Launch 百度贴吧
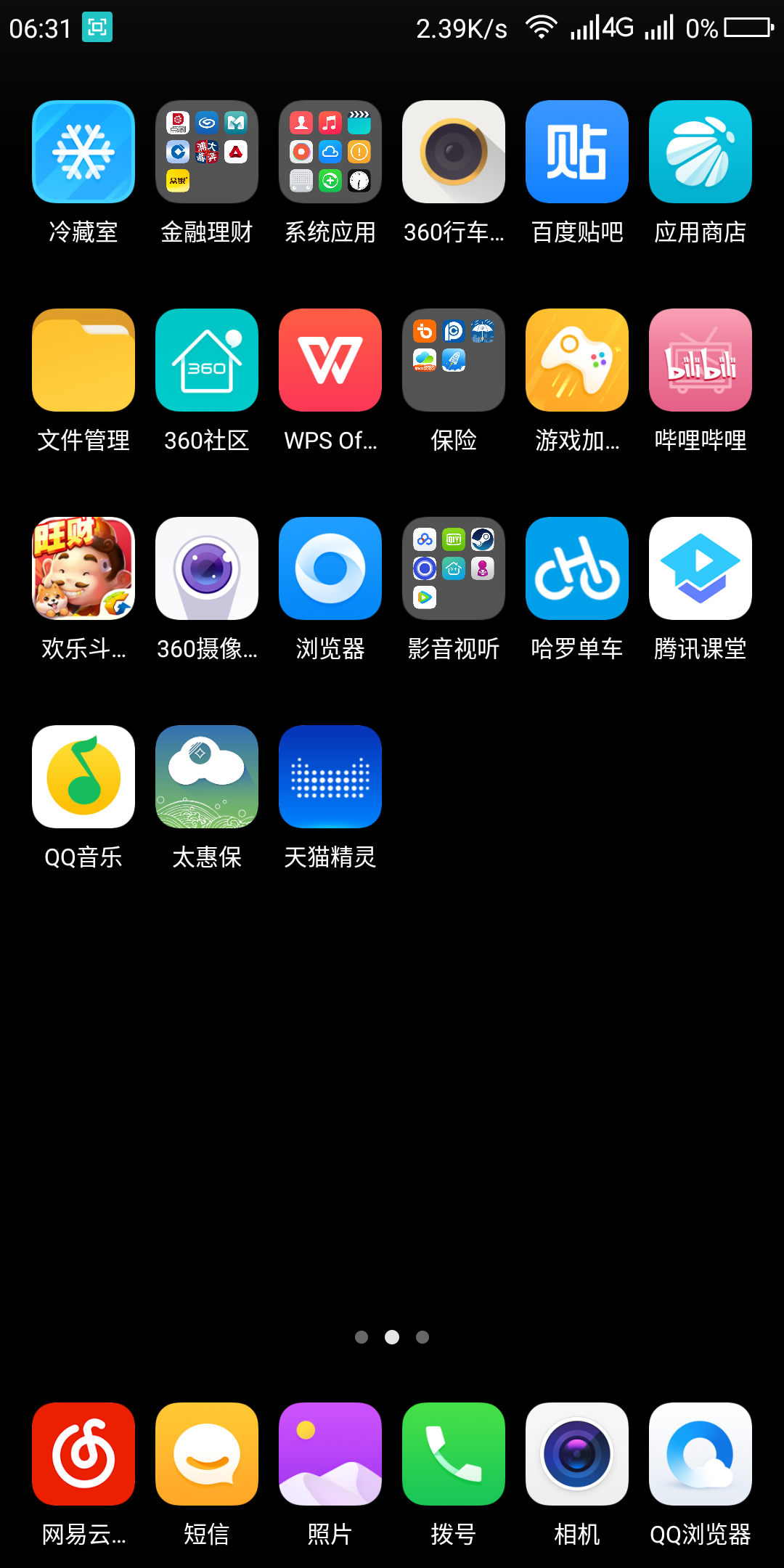The image size is (784, 1568). click(577, 152)
